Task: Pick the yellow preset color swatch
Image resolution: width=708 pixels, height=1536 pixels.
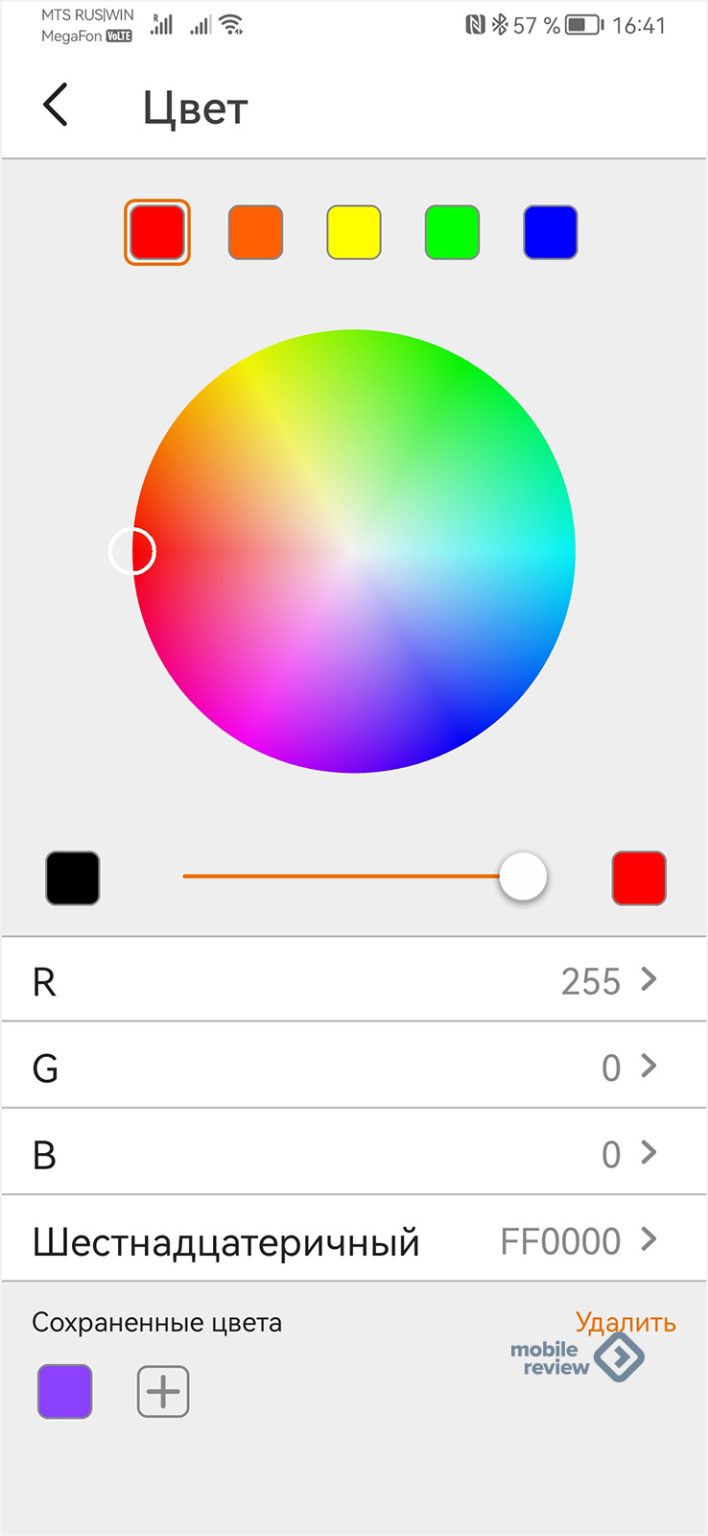Action: [x=353, y=232]
